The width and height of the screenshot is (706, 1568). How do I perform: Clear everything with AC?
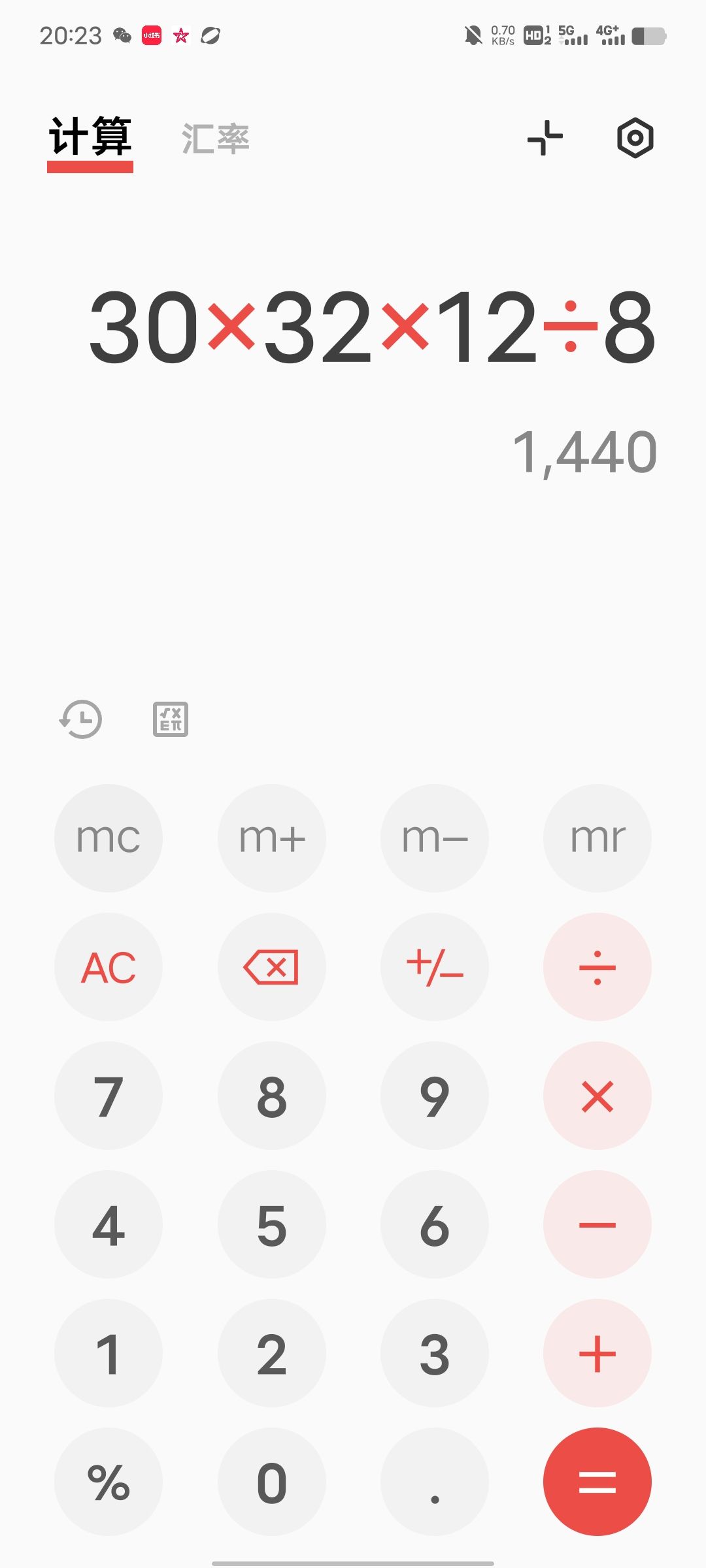click(x=109, y=967)
